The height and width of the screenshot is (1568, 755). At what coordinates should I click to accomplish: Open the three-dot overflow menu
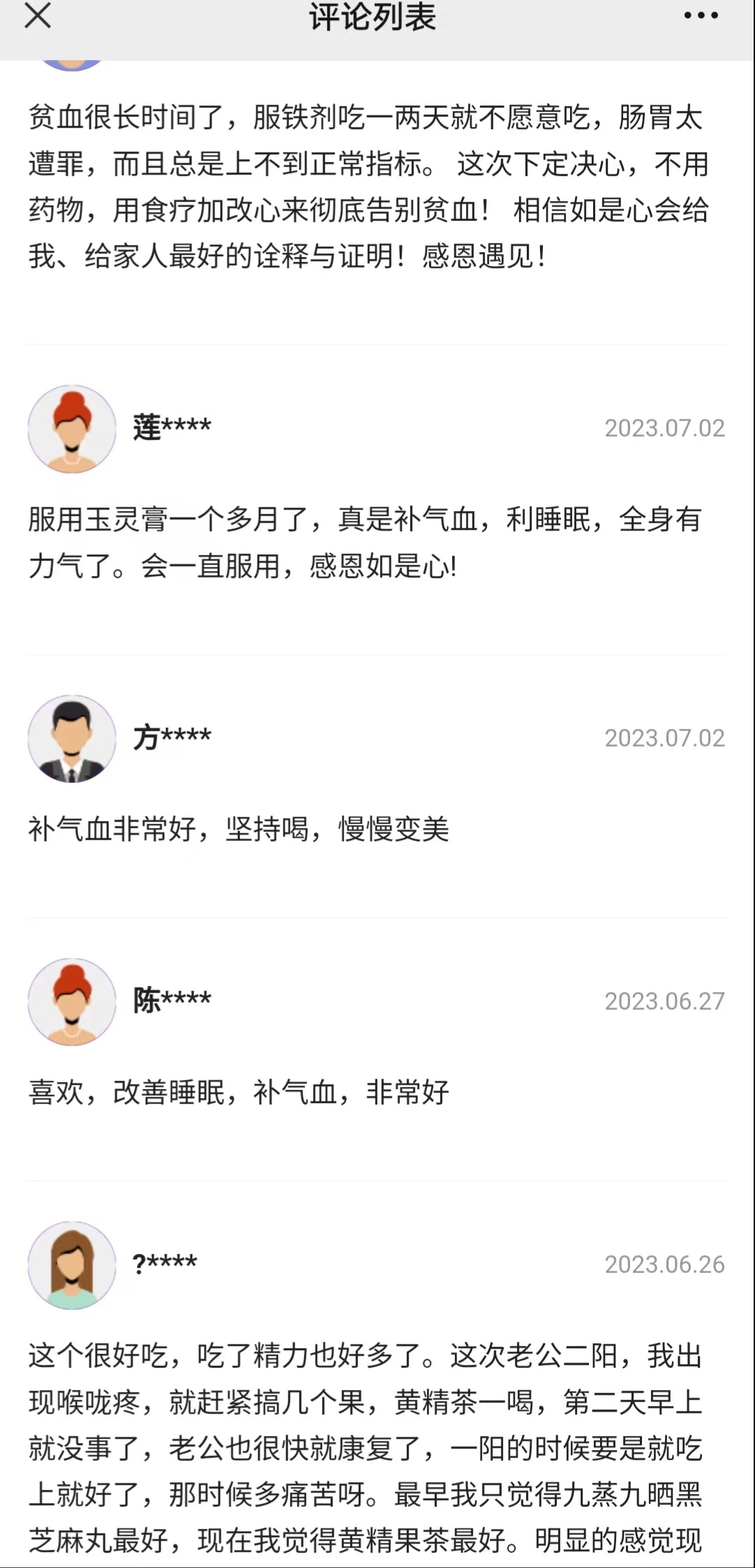point(701,15)
